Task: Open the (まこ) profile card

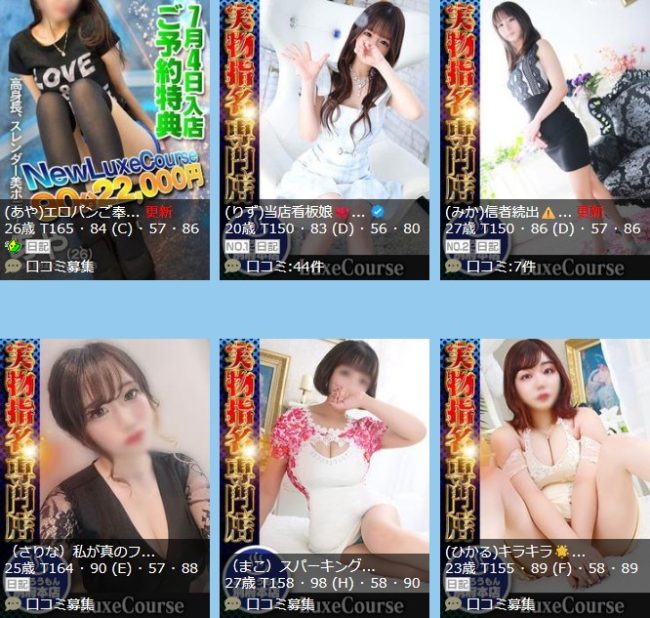Action: 324,445
